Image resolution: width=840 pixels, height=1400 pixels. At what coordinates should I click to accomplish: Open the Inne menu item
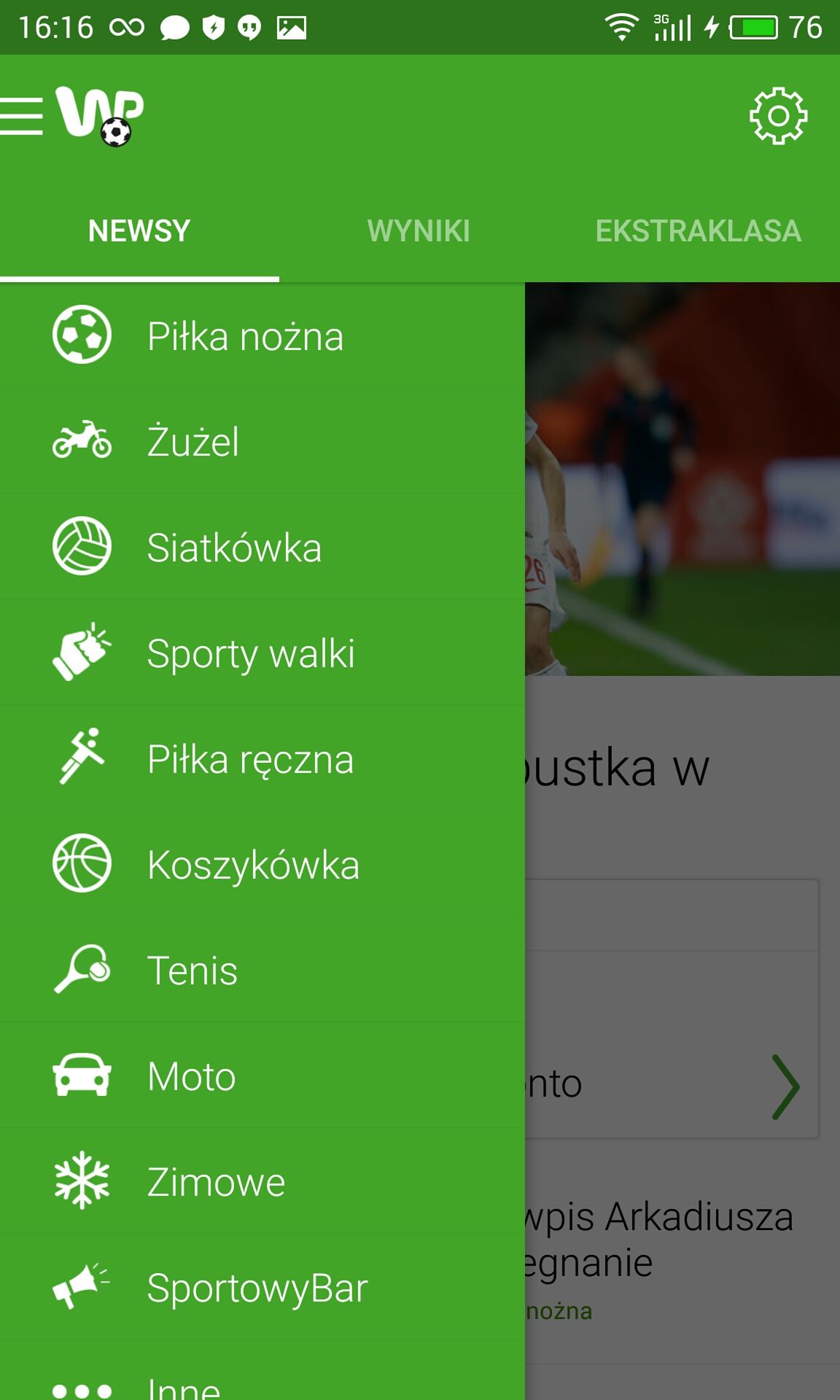(x=262, y=1371)
